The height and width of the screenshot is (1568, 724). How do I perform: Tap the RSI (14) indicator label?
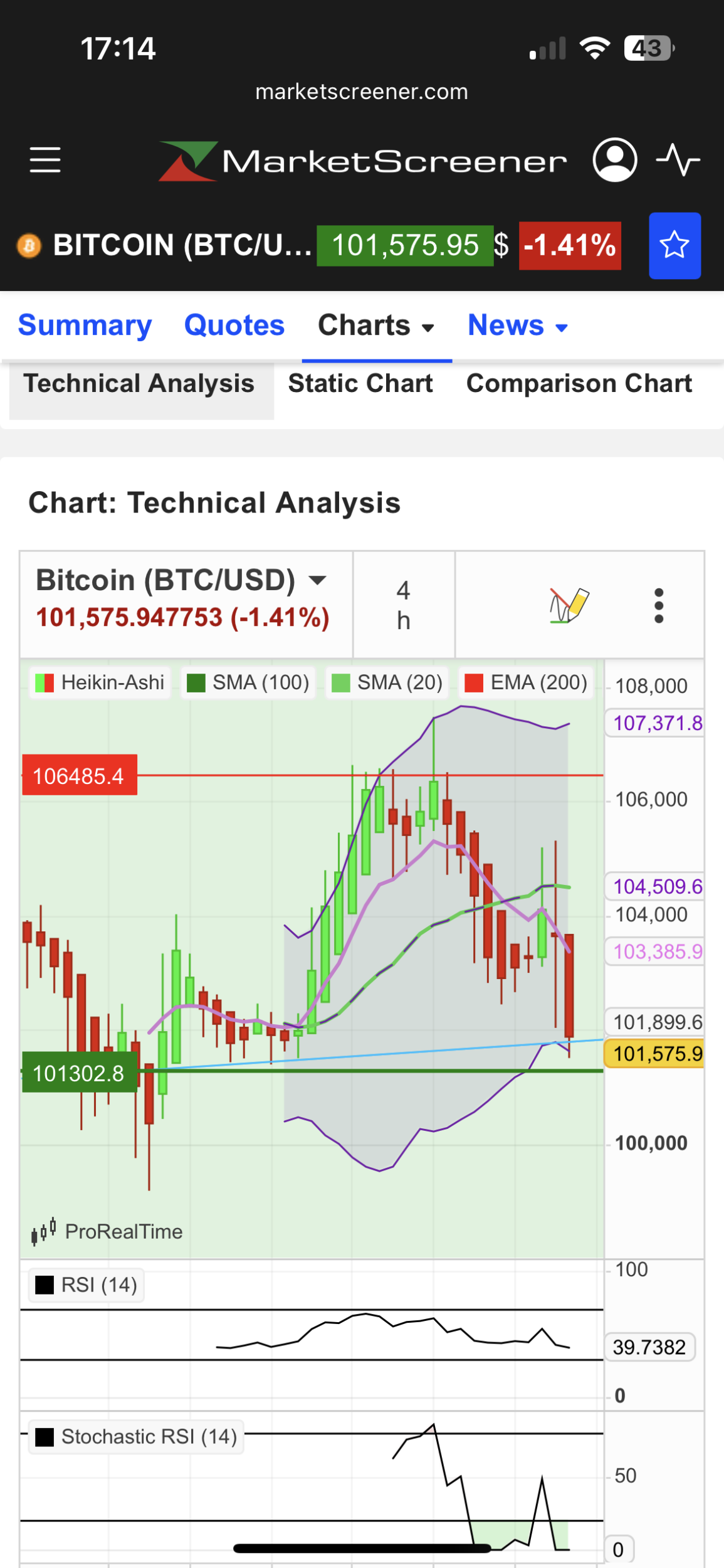tap(87, 1285)
